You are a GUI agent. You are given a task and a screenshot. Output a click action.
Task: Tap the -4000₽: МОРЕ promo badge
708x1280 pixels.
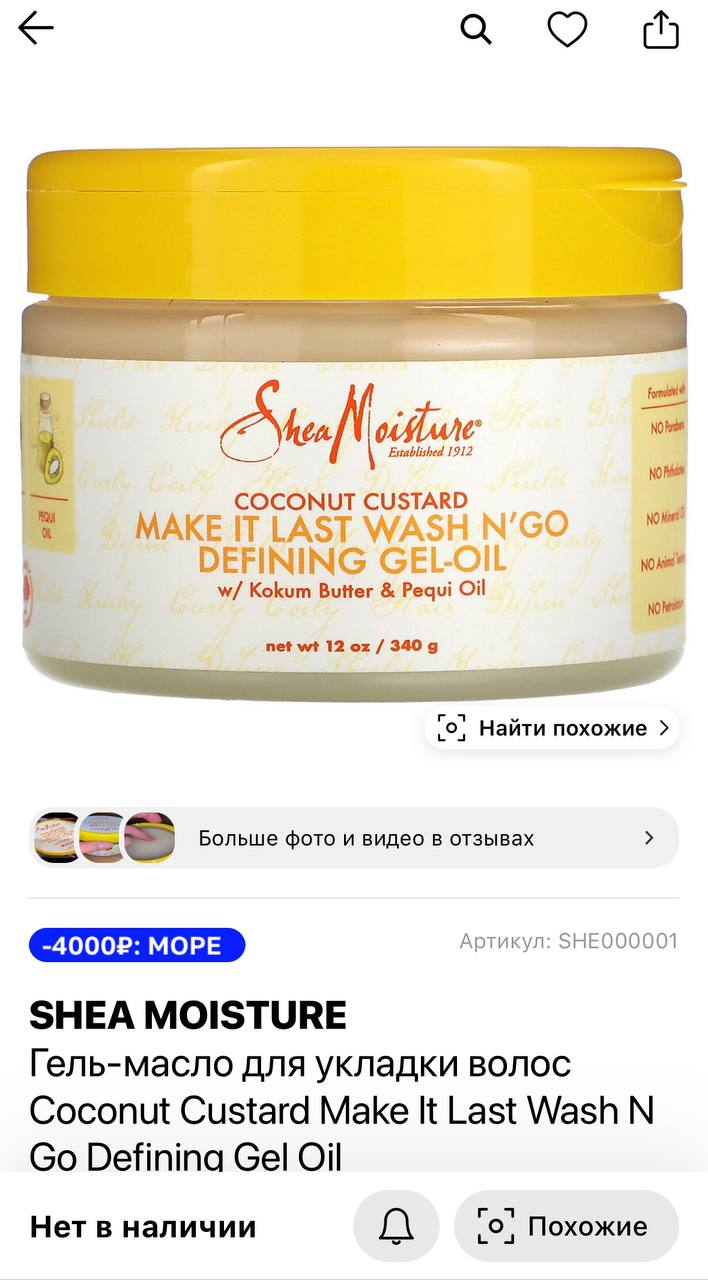[137, 945]
